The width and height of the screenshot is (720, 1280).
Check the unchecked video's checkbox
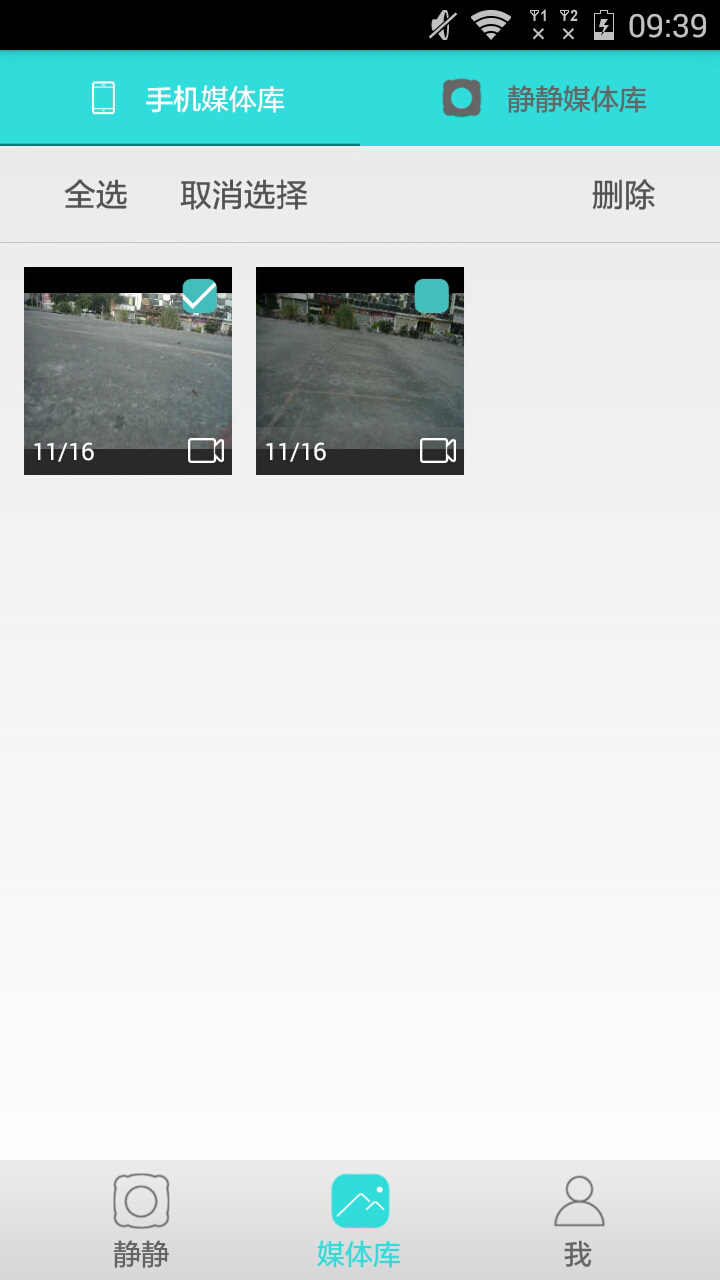pyautogui.click(x=432, y=296)
